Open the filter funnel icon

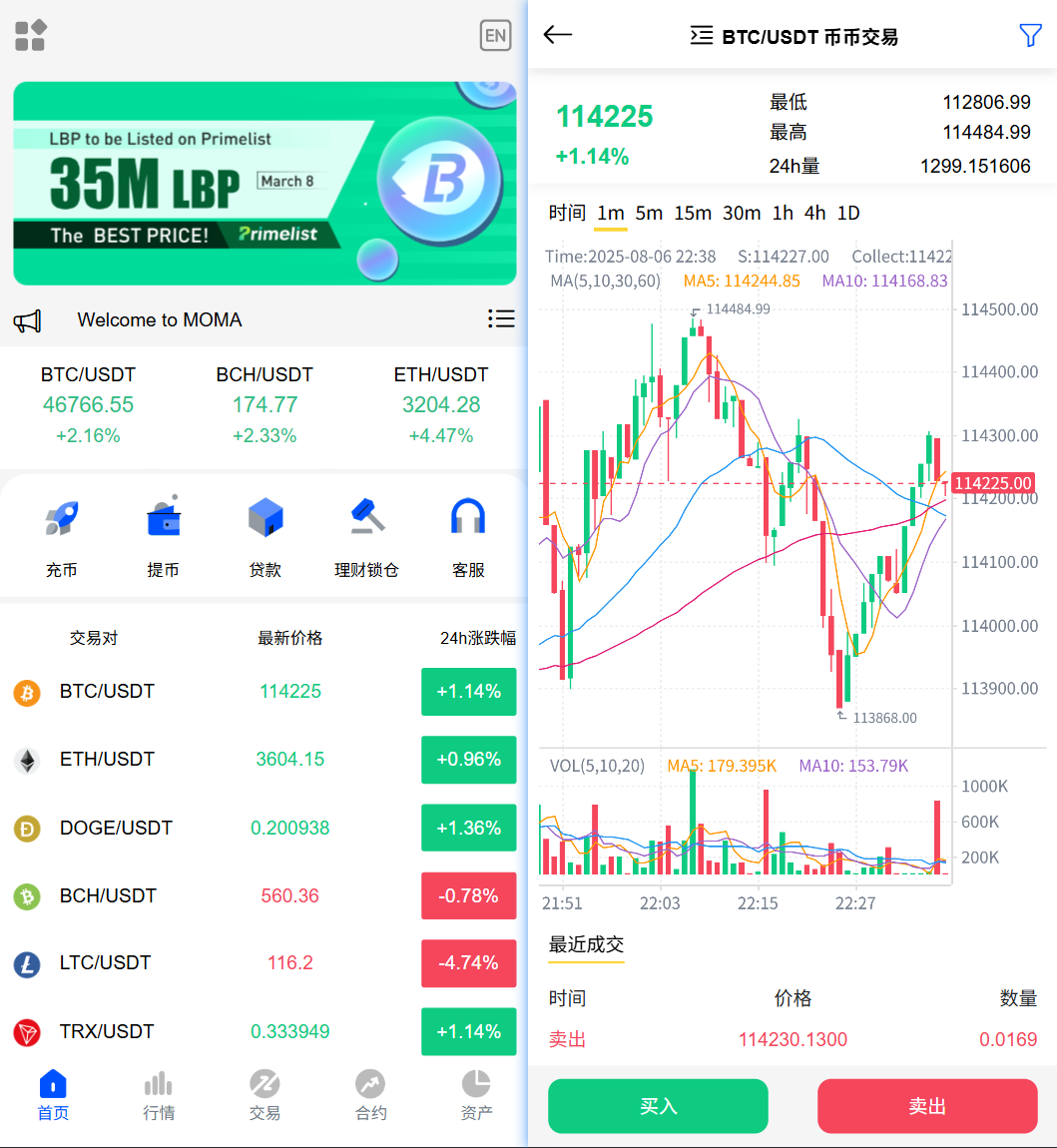point(1029,36)
